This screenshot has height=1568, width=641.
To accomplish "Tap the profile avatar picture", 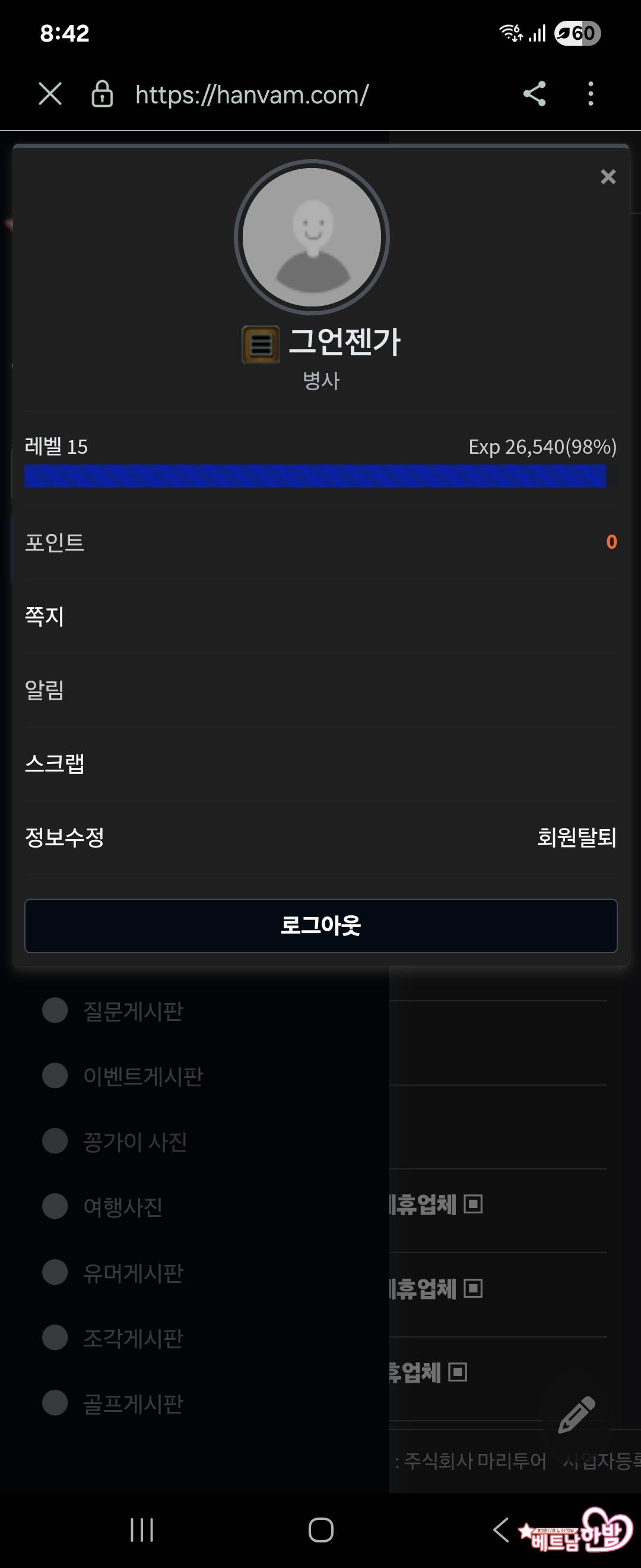I will point(312,238).
